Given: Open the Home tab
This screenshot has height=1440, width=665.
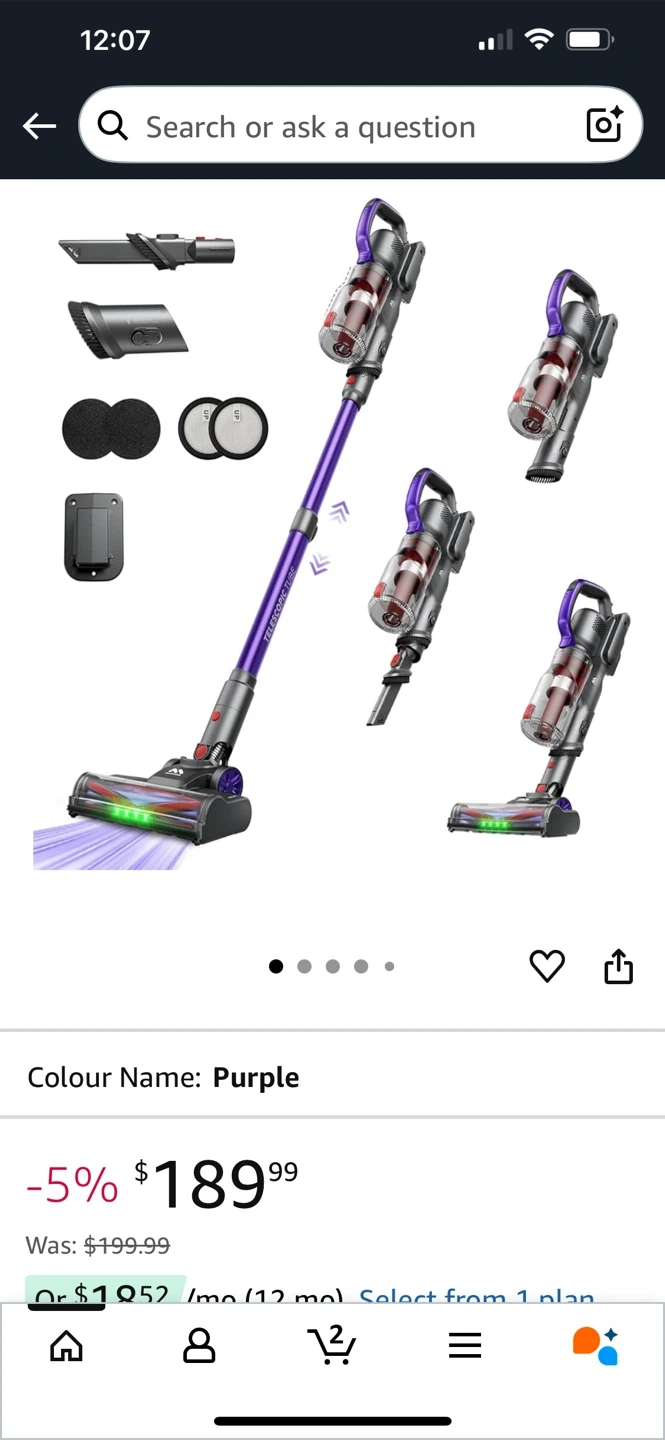Looking at the screenshot, I should pos(66,1346).
